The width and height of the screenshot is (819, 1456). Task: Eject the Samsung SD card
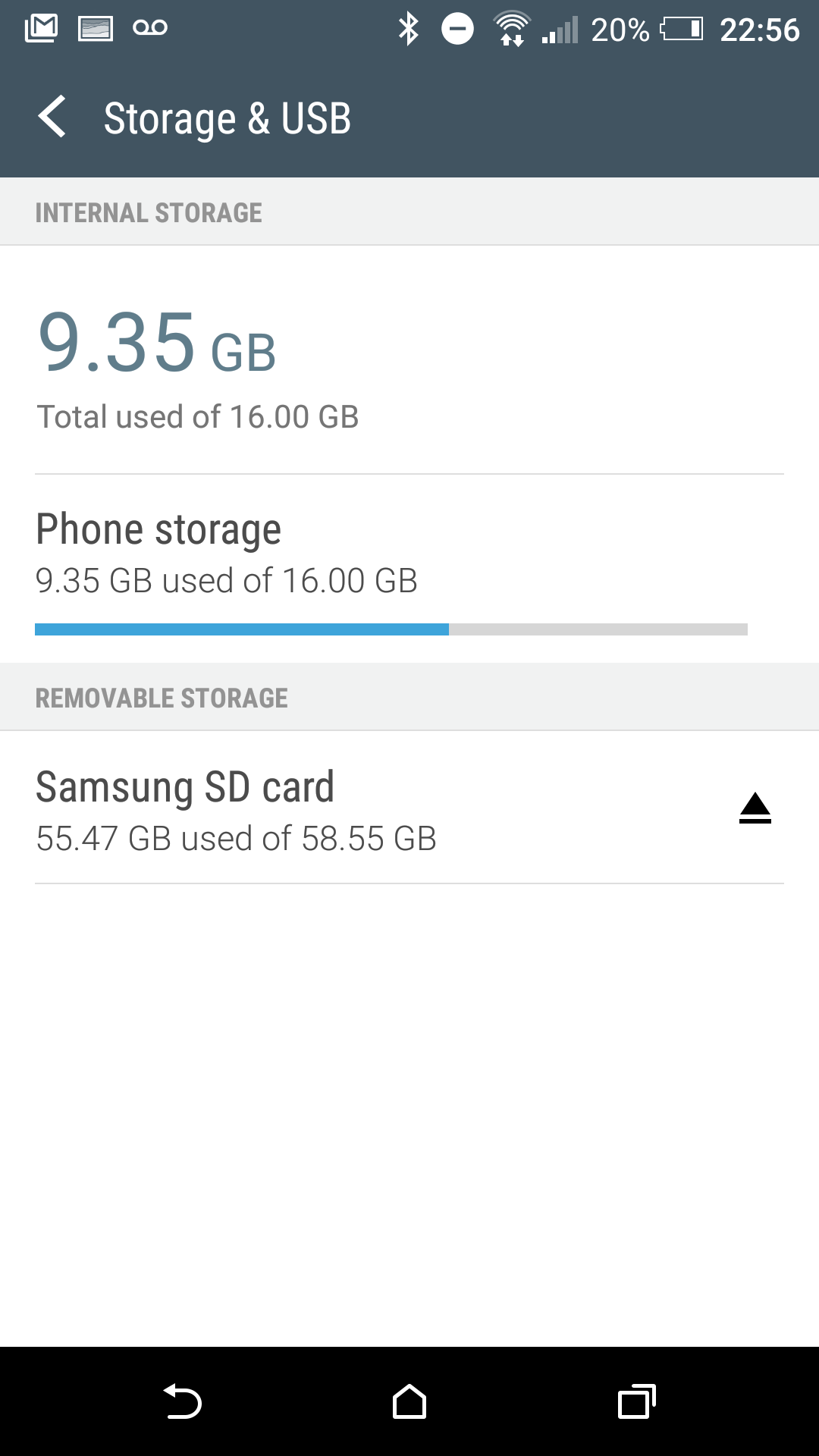point(755,808)
